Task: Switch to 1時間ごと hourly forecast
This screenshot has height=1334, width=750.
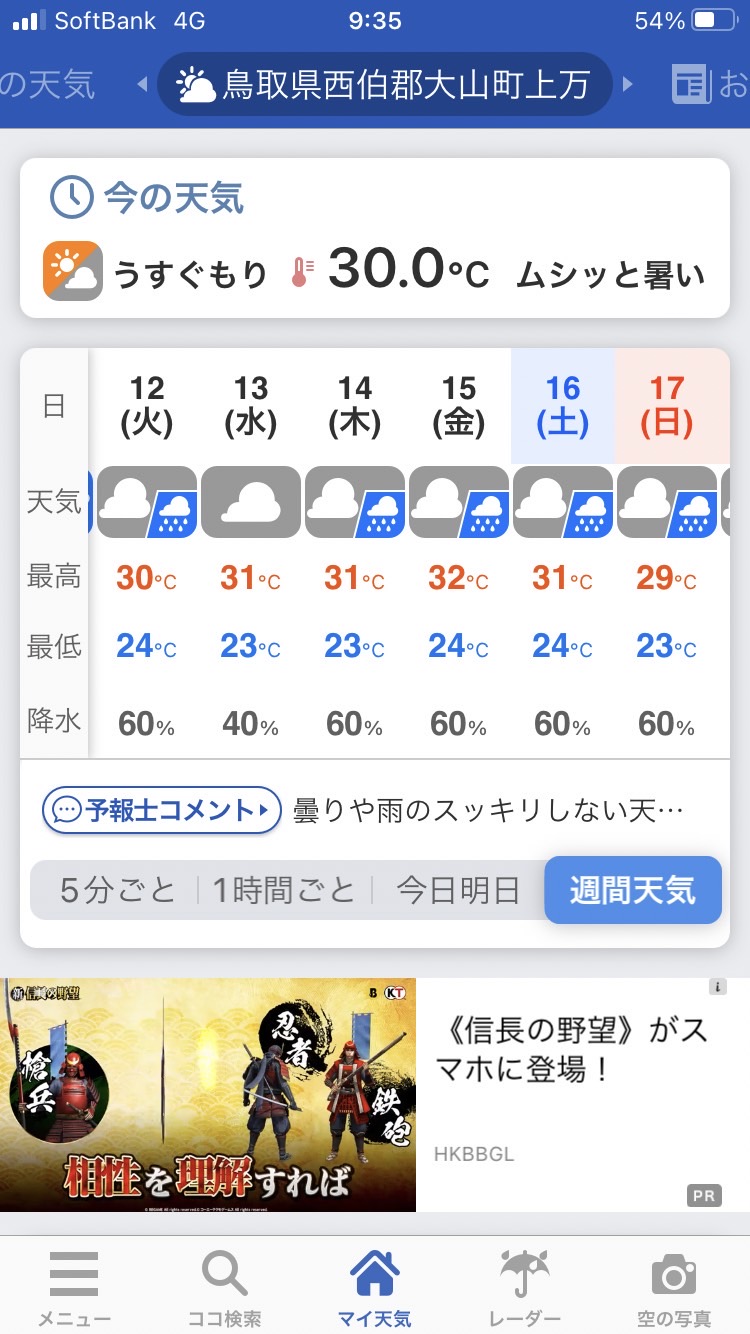Action: tap(284, 889)
